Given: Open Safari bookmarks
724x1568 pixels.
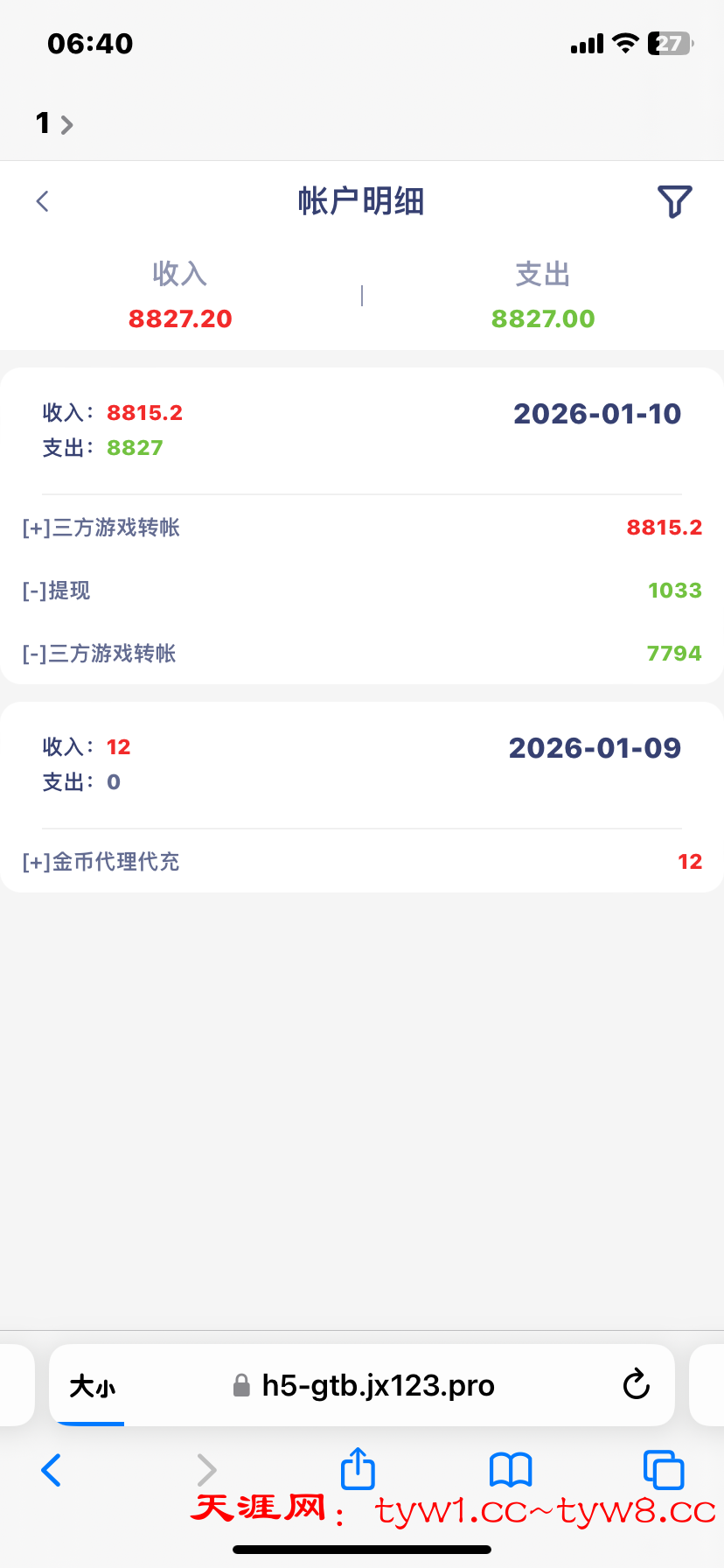Looking at the screenshot, I should [511, 1470].
